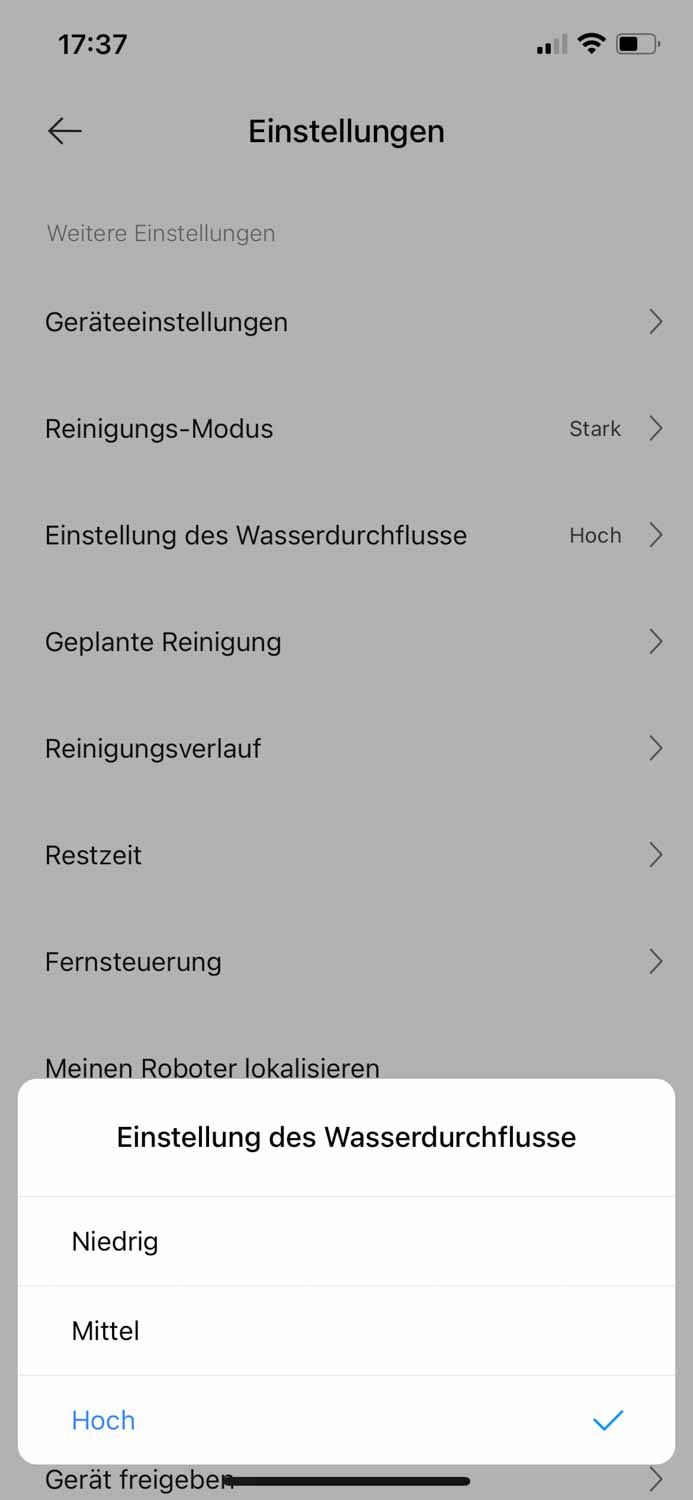Open Restzeit details

click(x=346, y=855)
